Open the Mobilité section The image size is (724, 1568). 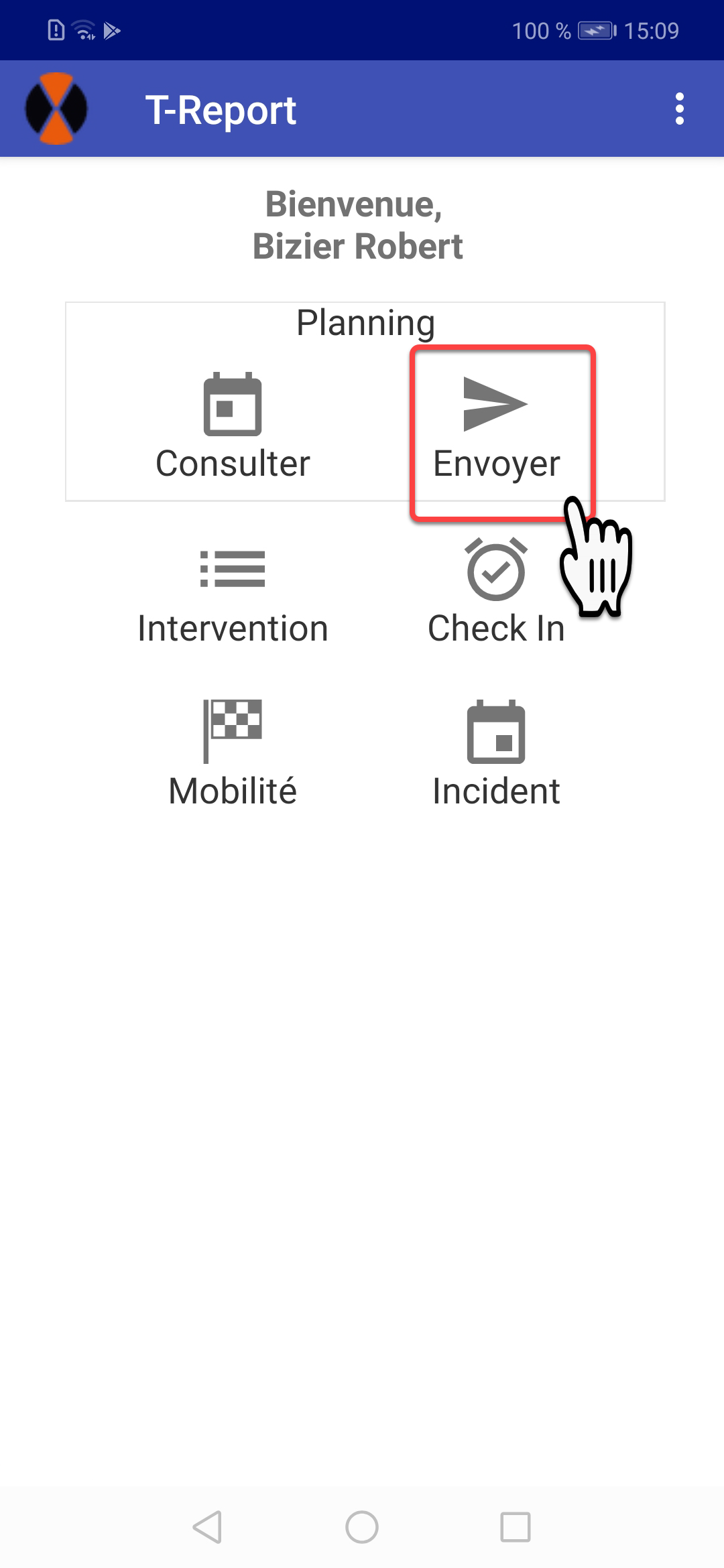233,754
